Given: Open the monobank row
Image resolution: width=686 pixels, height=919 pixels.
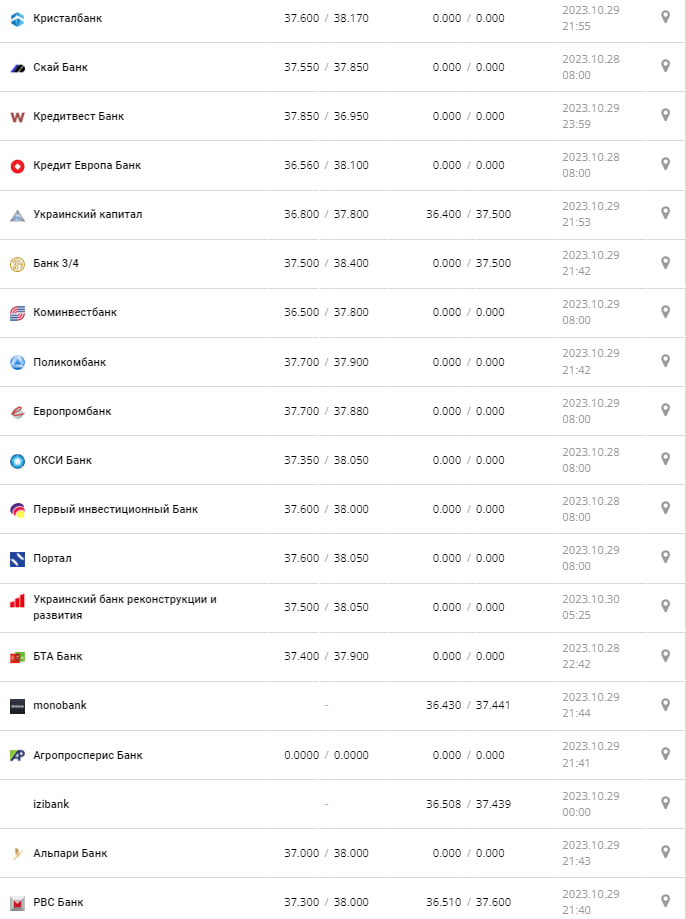Looking at the screenshot, I should pyautogui.click(x=59, y=705).
